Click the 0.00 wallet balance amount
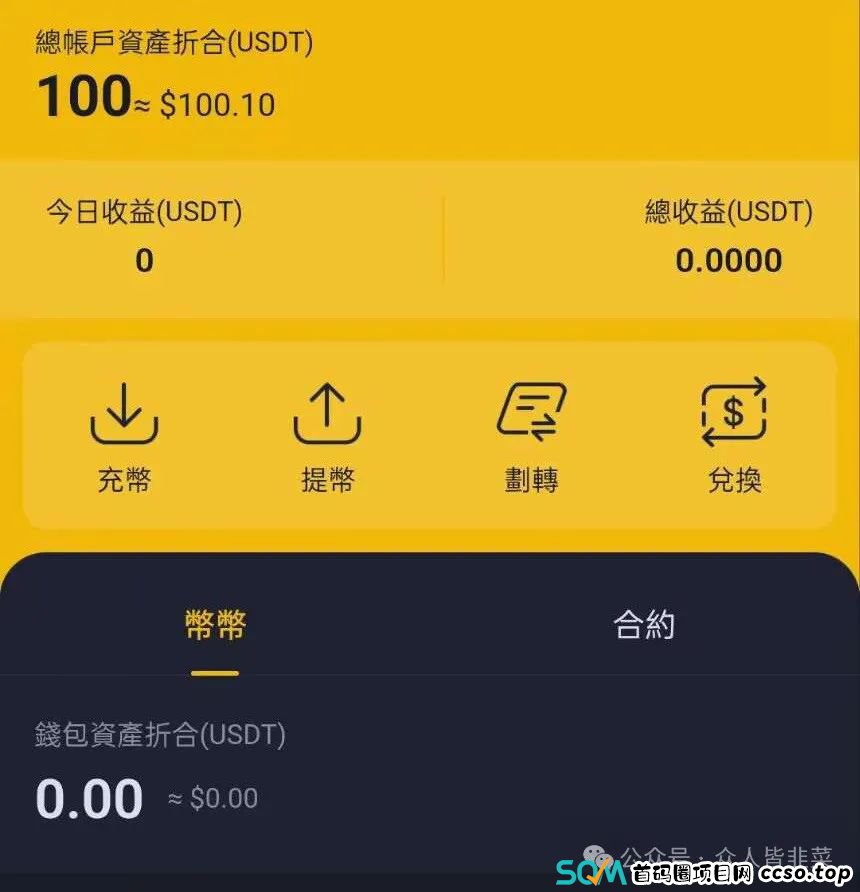The height and width of the screenshot is (892, 860). [88, 797]
